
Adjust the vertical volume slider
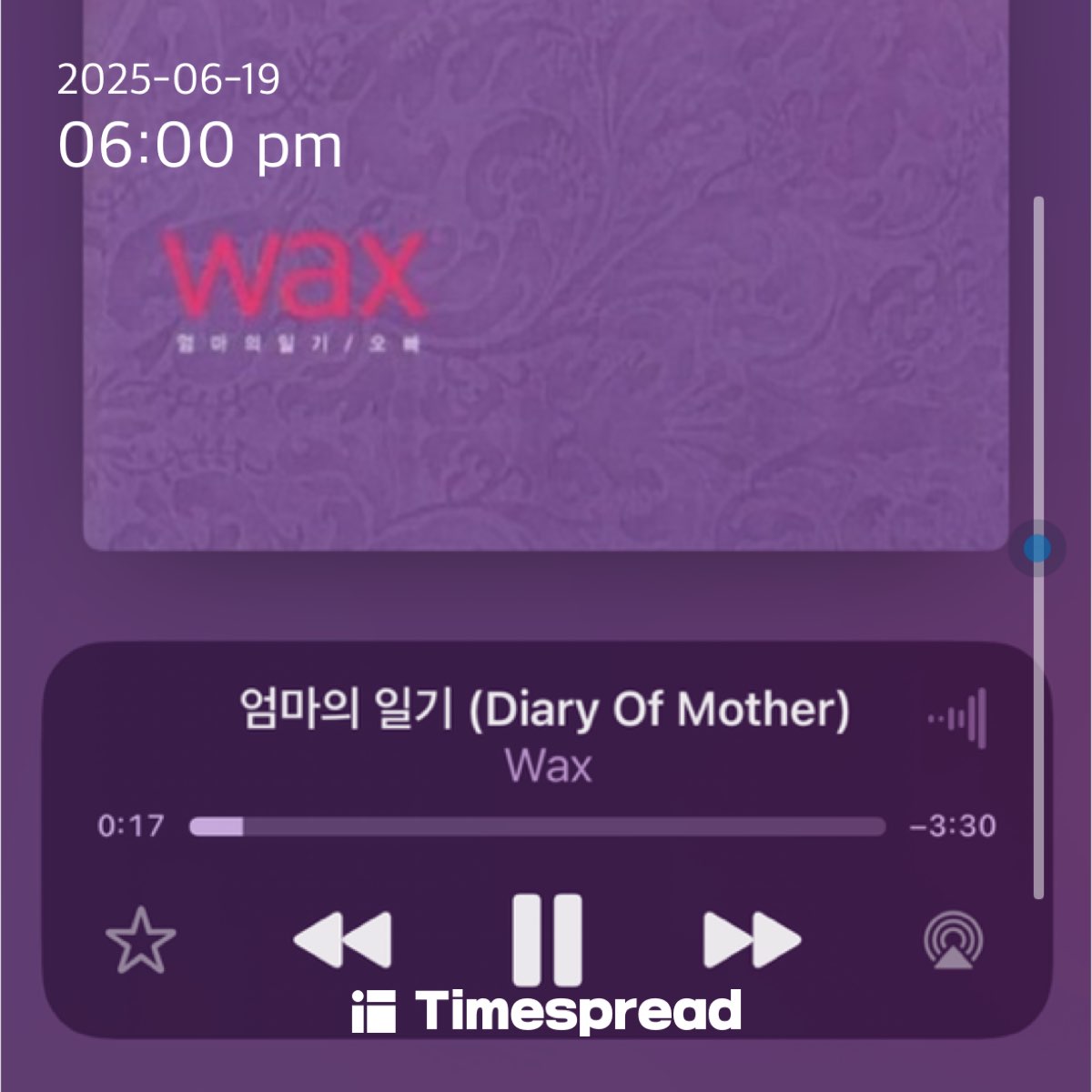[1036, 549]
